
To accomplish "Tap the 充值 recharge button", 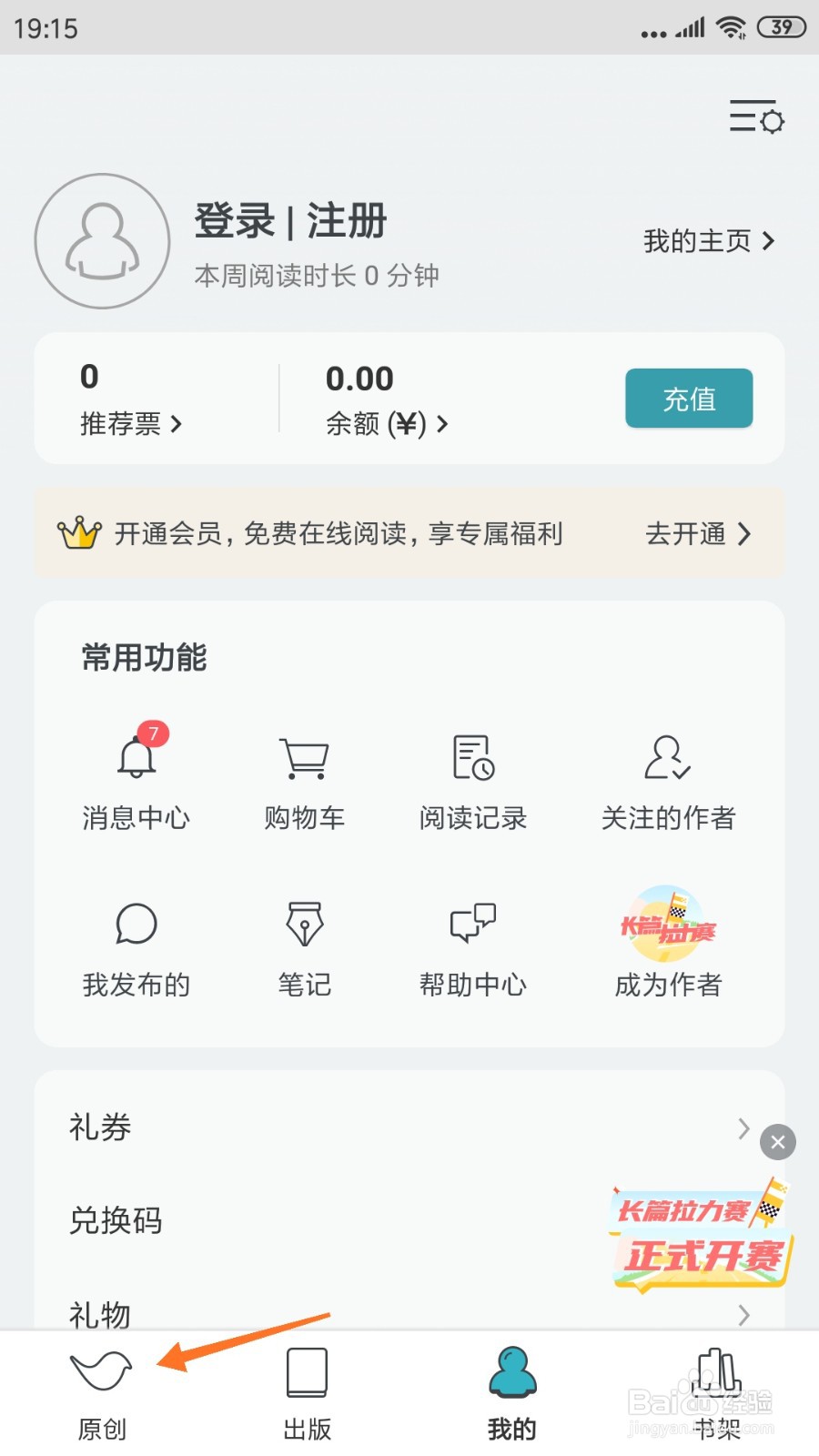I will [x=688, y=399].
